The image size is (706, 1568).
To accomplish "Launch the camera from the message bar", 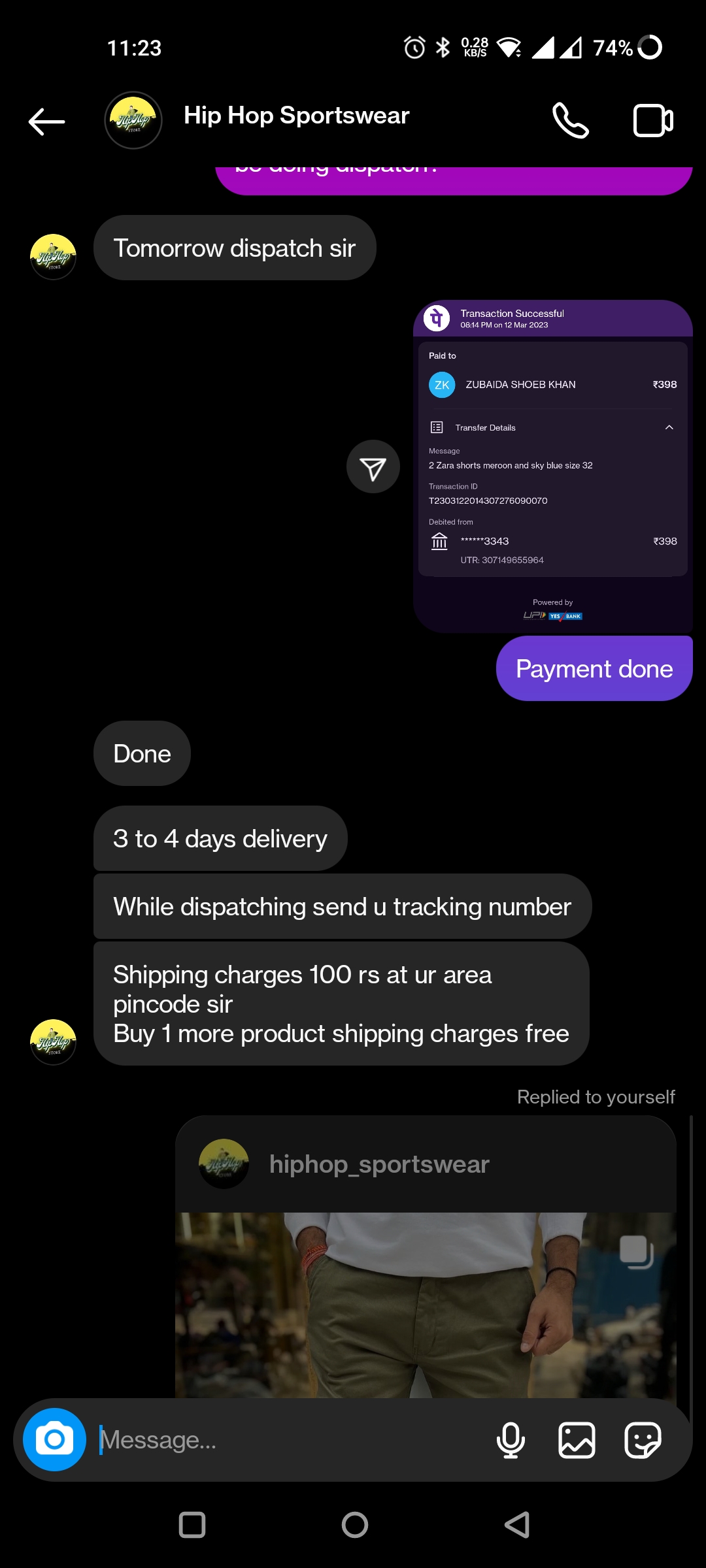I will [54, 1439].
